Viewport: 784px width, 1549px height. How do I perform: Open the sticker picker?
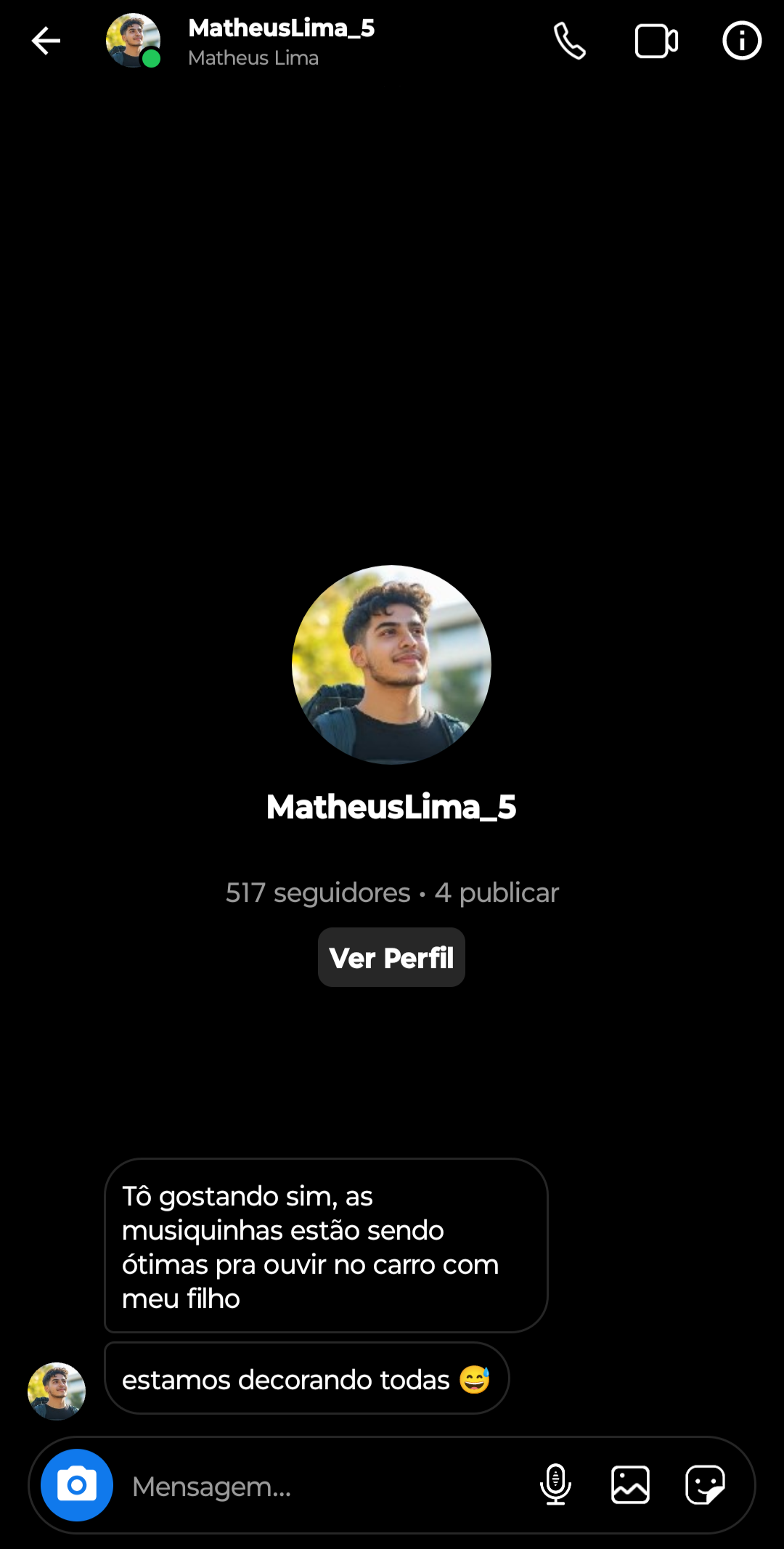point(705,1485)
